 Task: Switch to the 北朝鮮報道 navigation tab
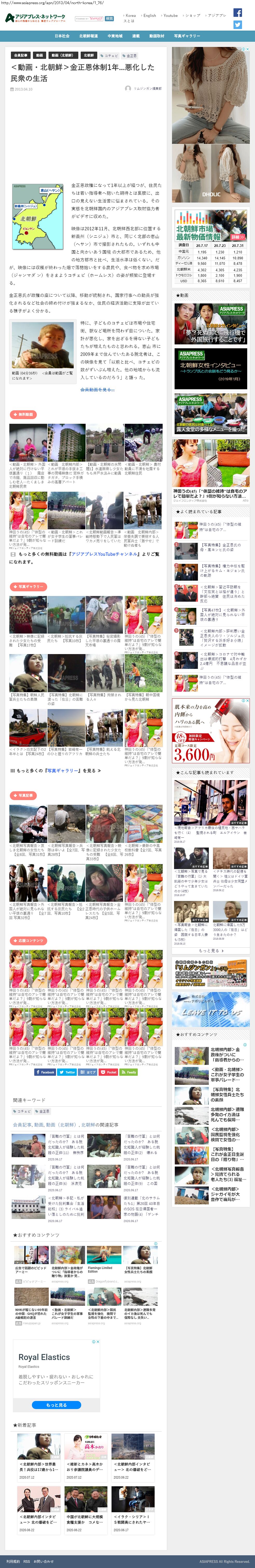click(88, 36)
